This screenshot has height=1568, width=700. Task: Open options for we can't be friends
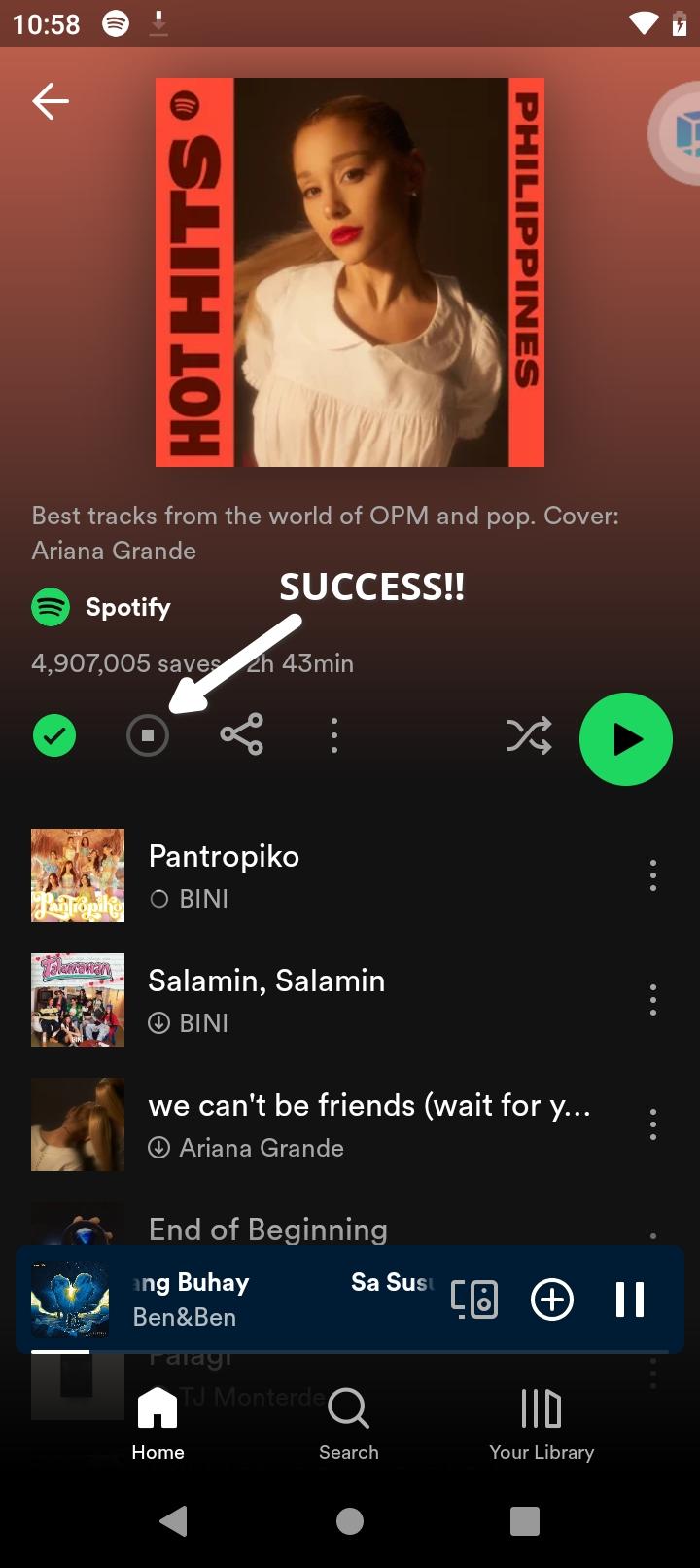coord(653,1124)
